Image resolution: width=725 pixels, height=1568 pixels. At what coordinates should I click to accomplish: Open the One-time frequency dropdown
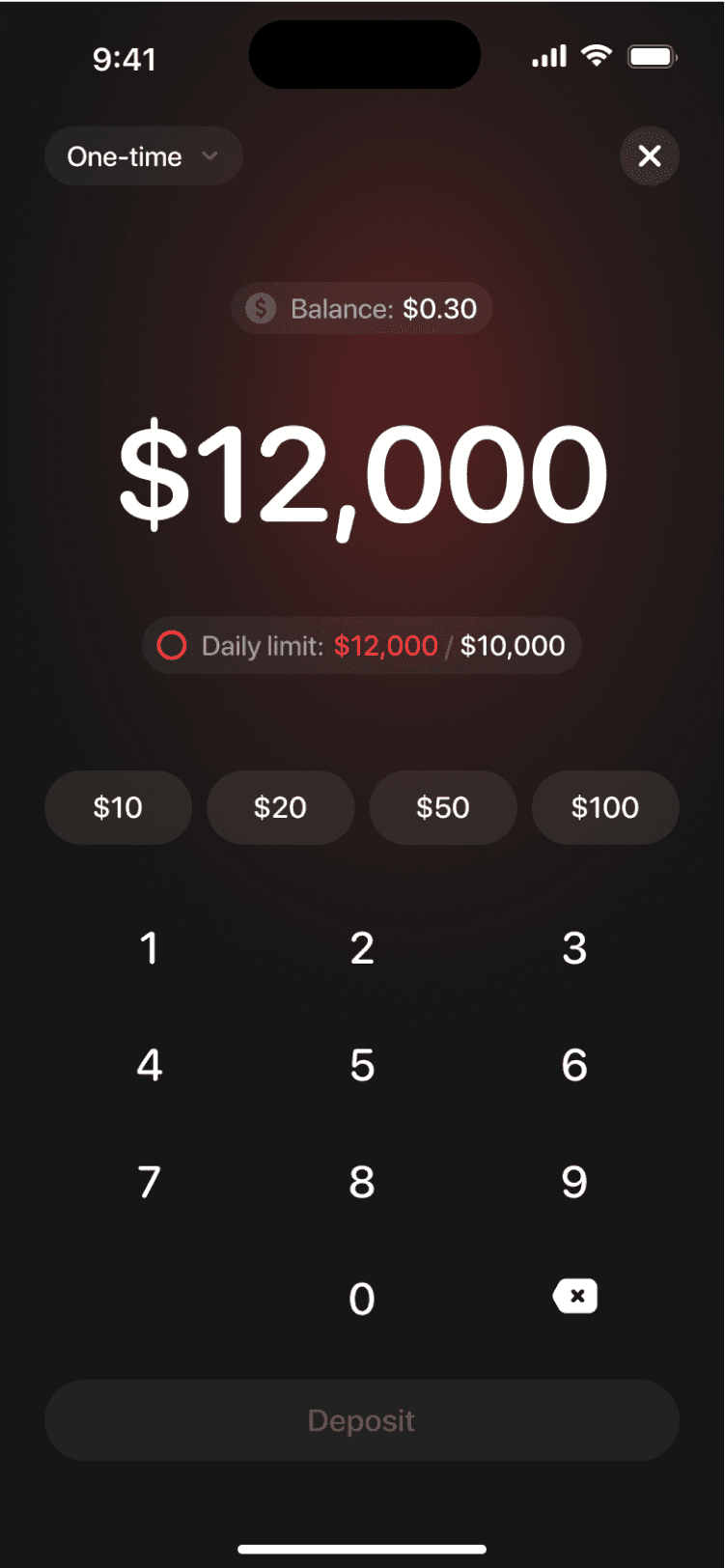144,156
